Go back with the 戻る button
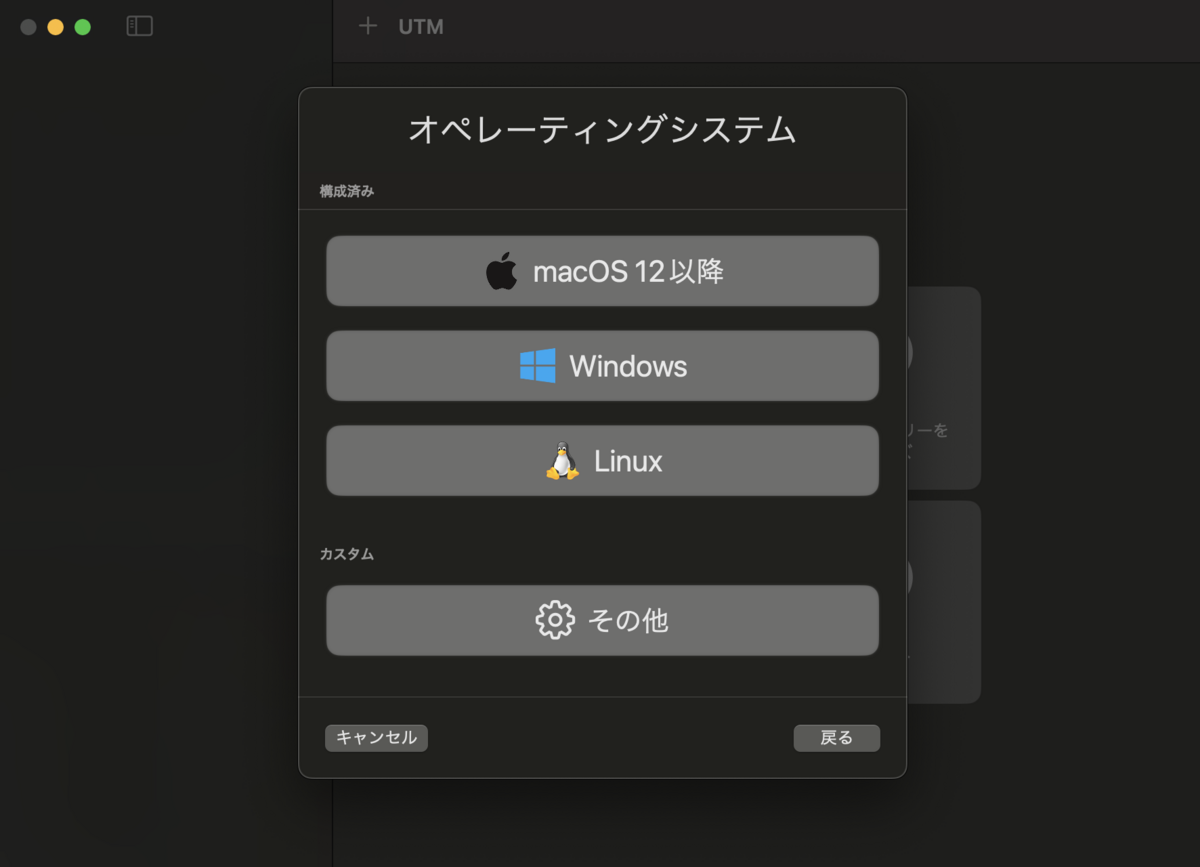1200x867 pixels. pos(836,738)
